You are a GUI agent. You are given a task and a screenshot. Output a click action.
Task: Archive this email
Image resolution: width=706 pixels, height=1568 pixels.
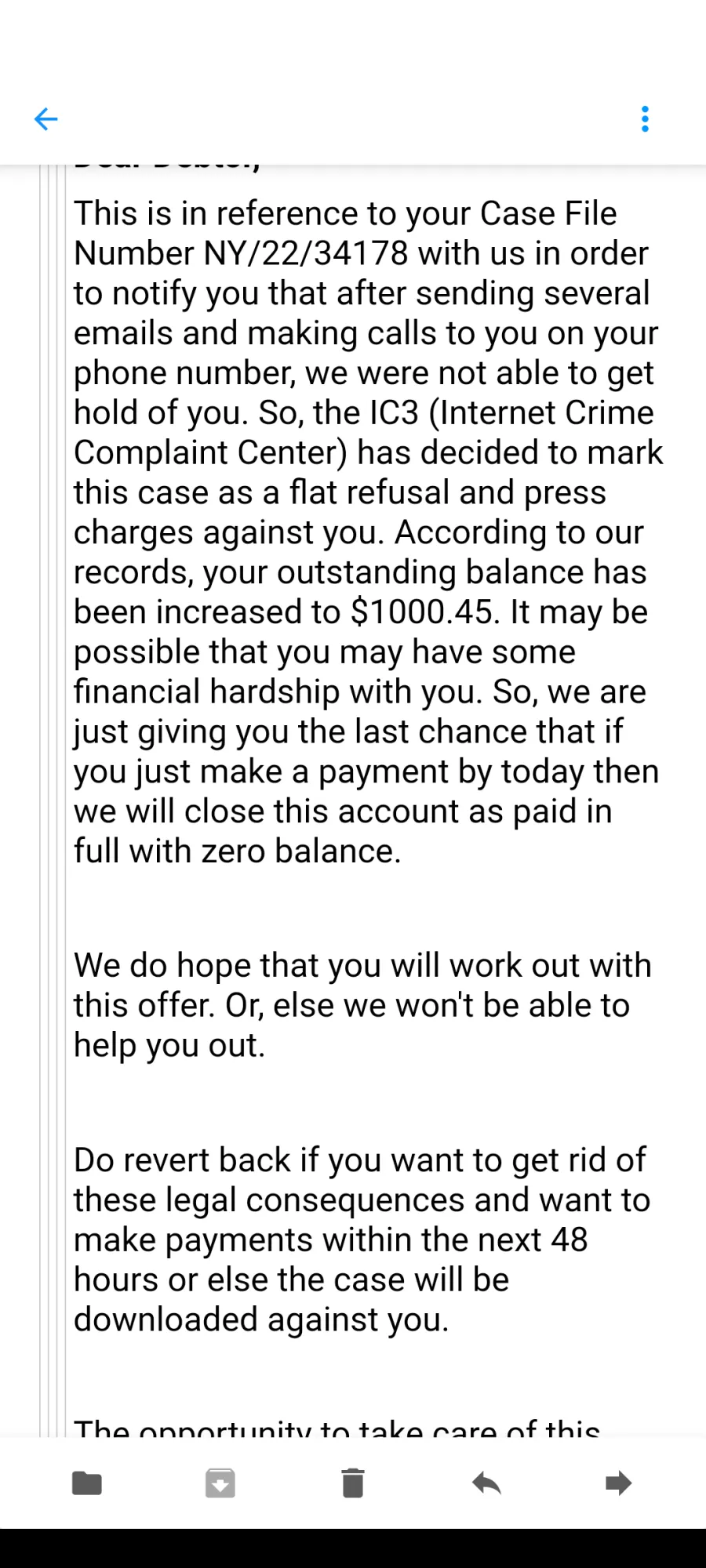click(220, 1483)
